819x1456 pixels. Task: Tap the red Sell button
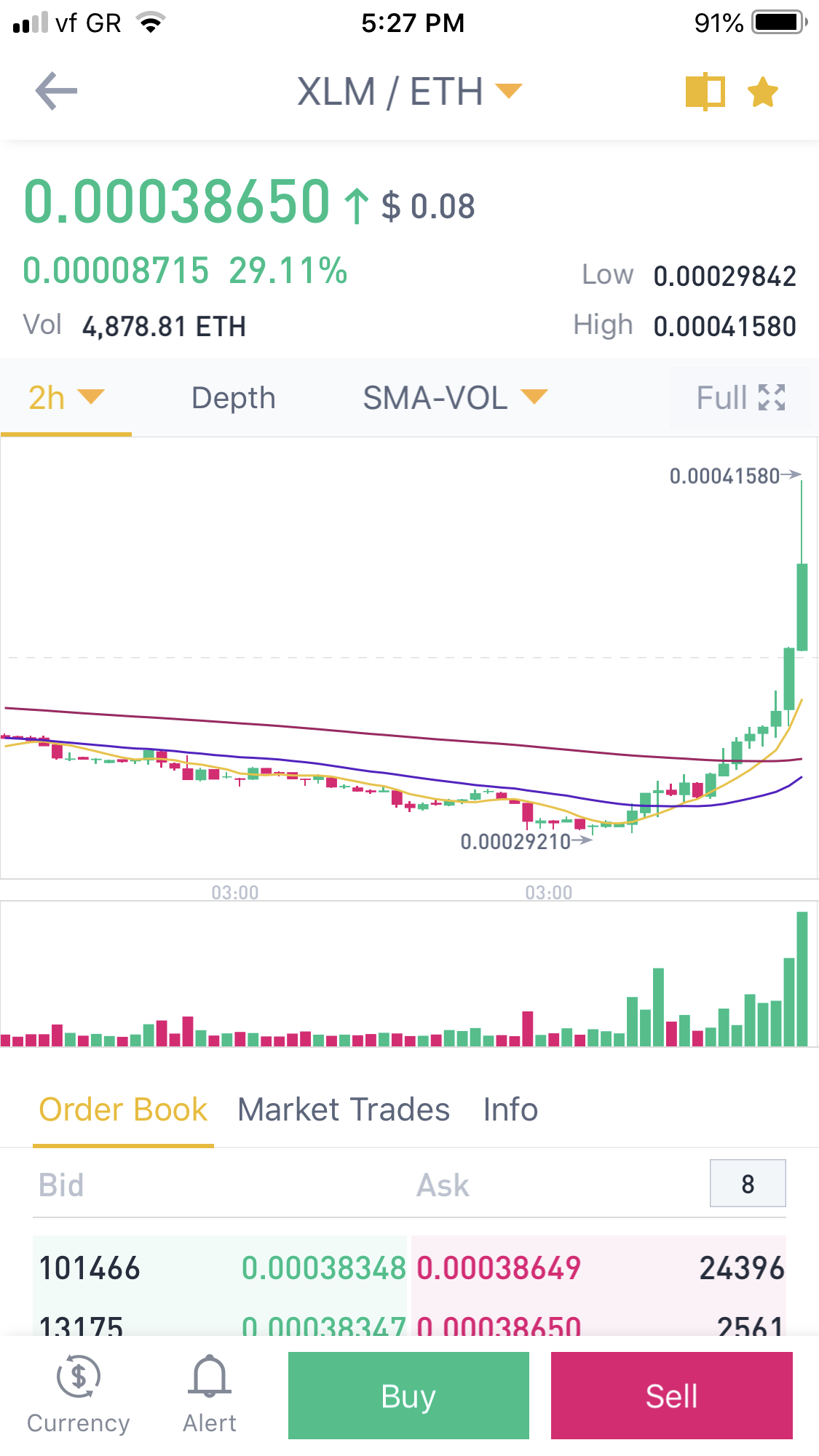tap(671, 1396)
